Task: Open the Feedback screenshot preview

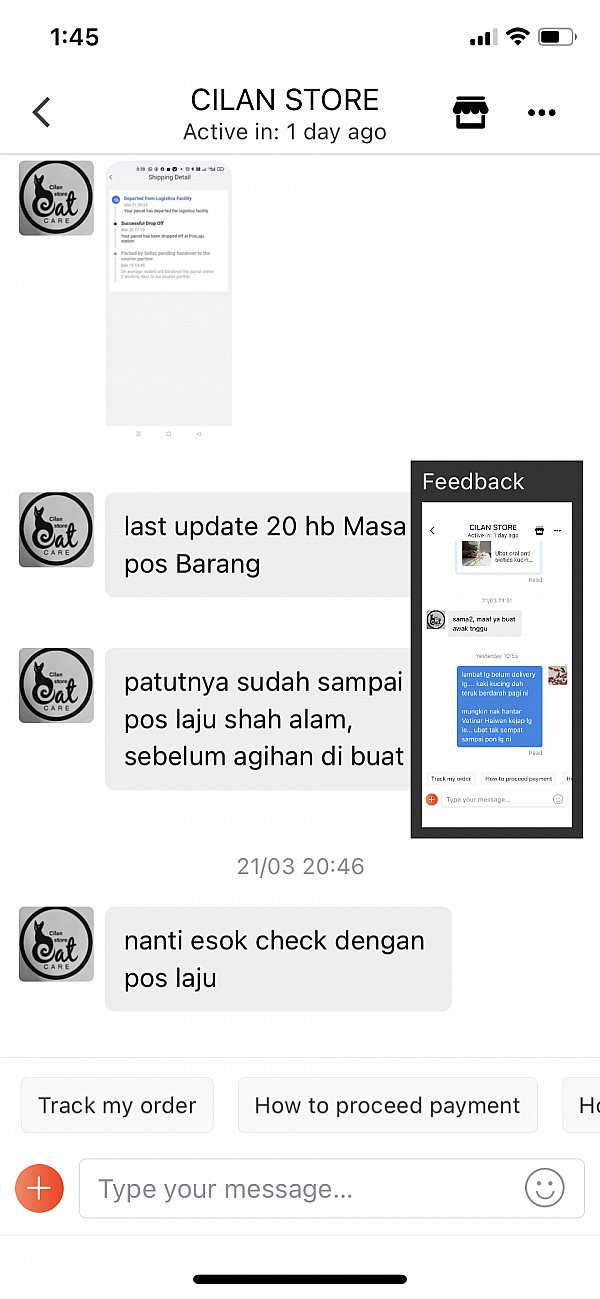Action: (497, 650)
